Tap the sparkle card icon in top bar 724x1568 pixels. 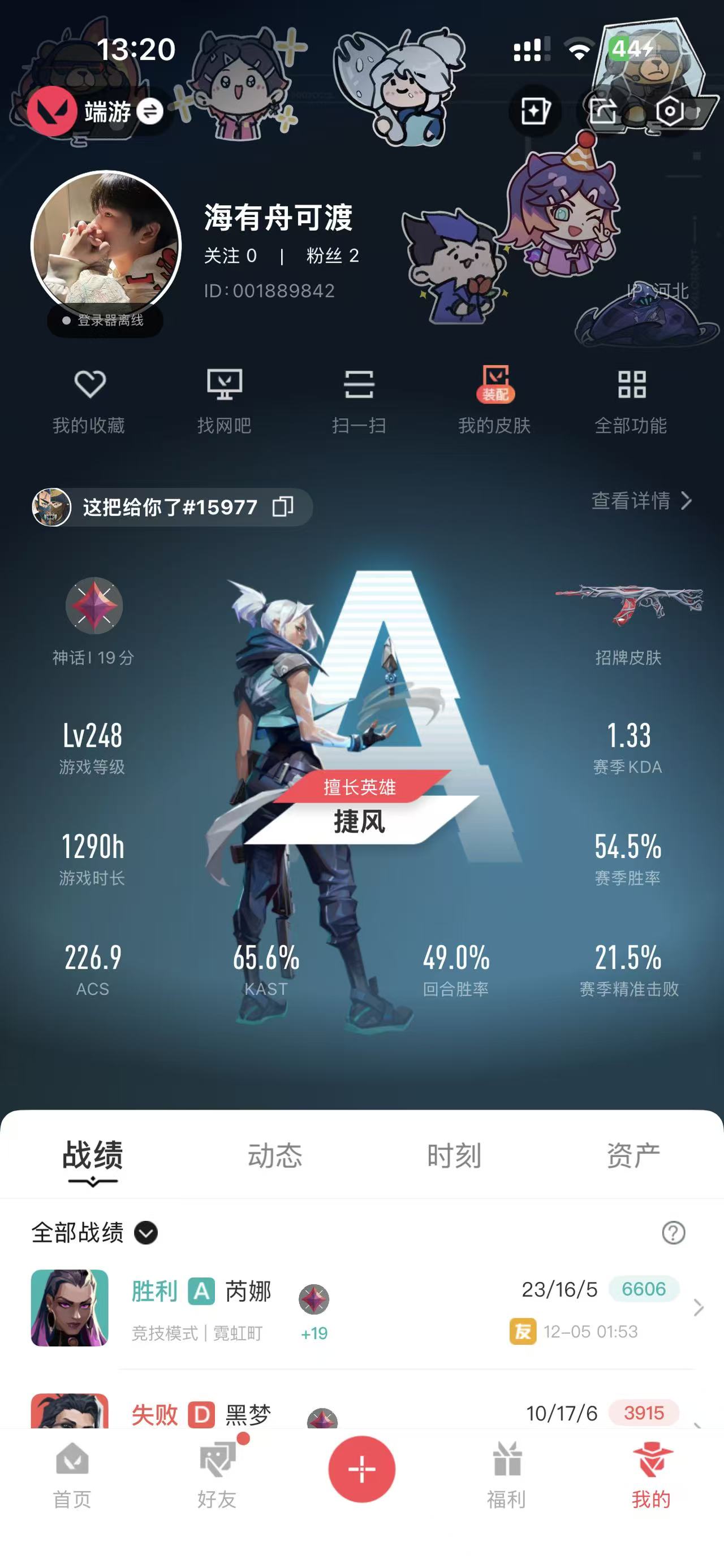pos(535,111)
